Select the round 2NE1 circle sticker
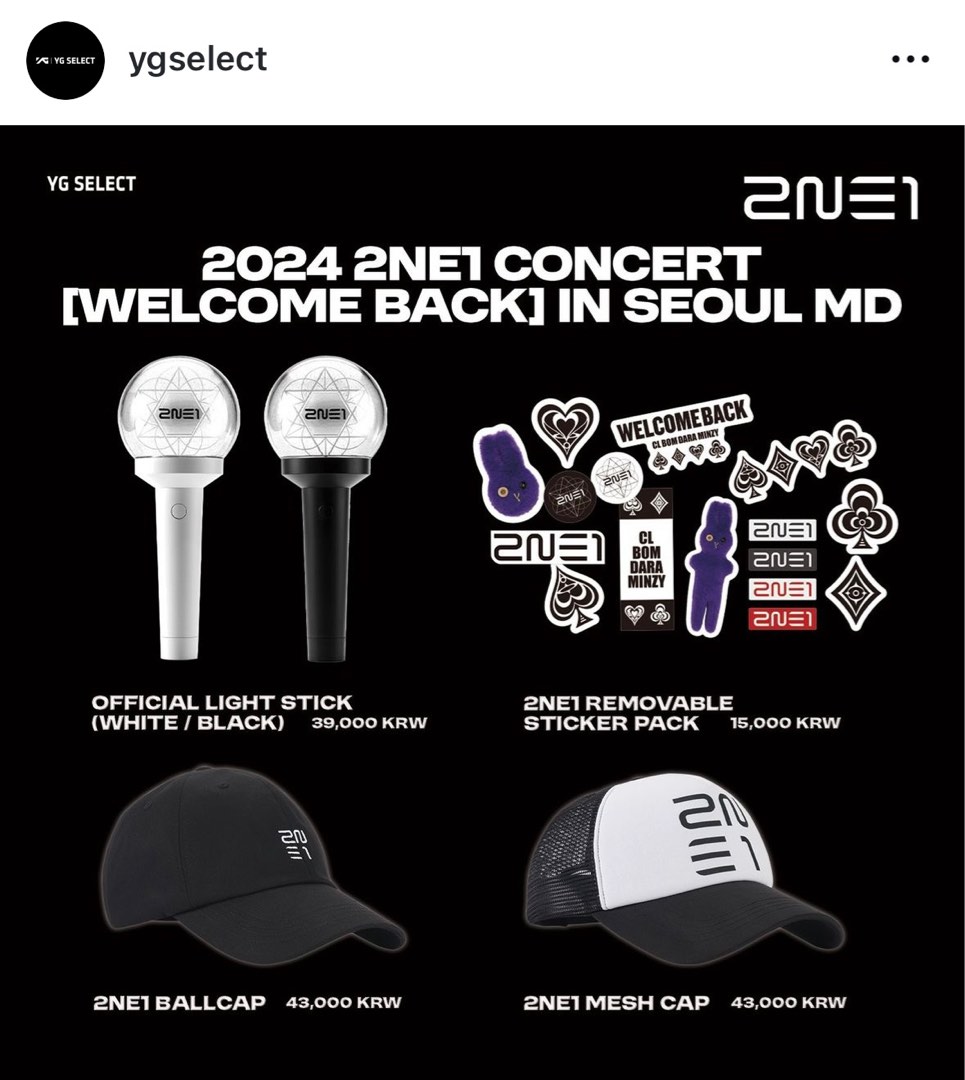The height and width of the screenshot is (1080, 965). tap(570, 490)
